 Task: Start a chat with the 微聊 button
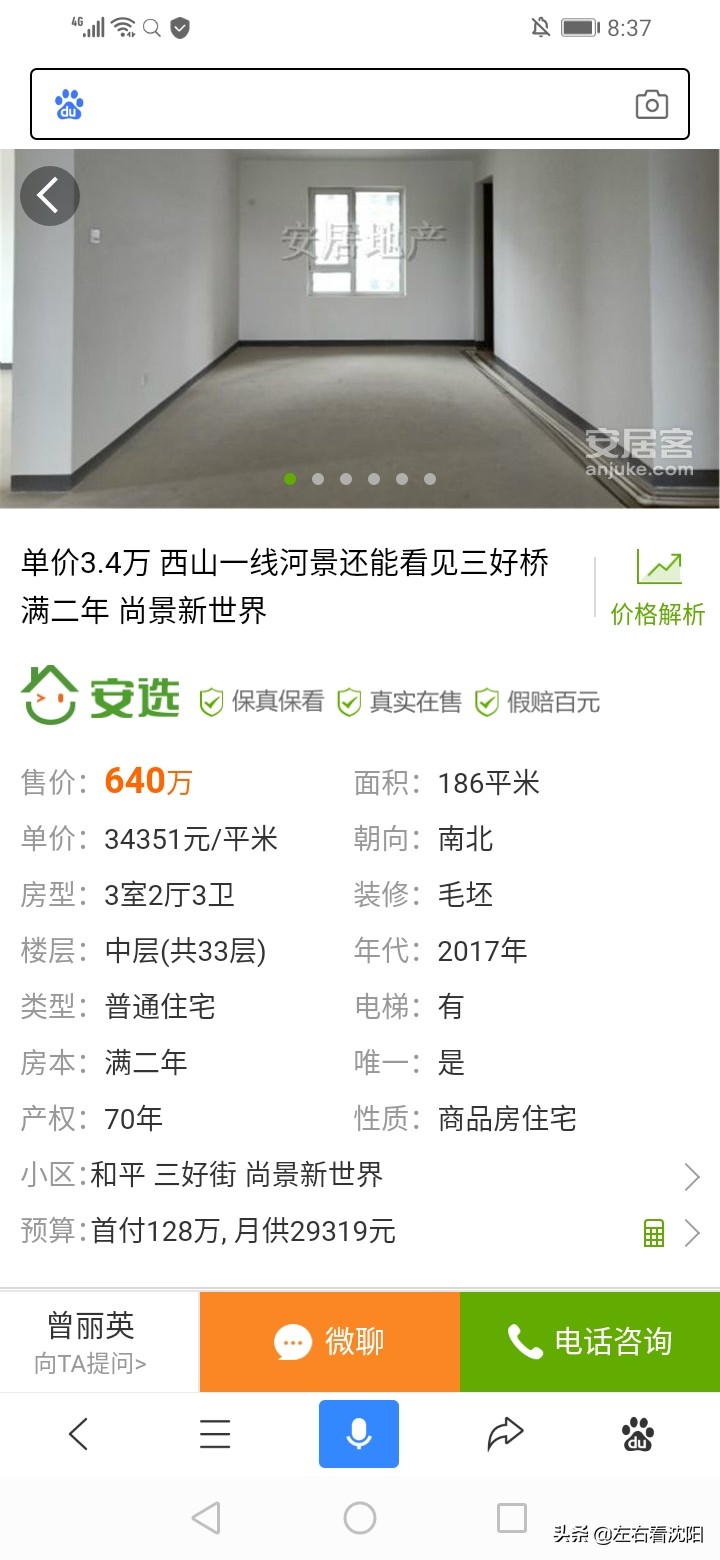[x=329, y=1341]
